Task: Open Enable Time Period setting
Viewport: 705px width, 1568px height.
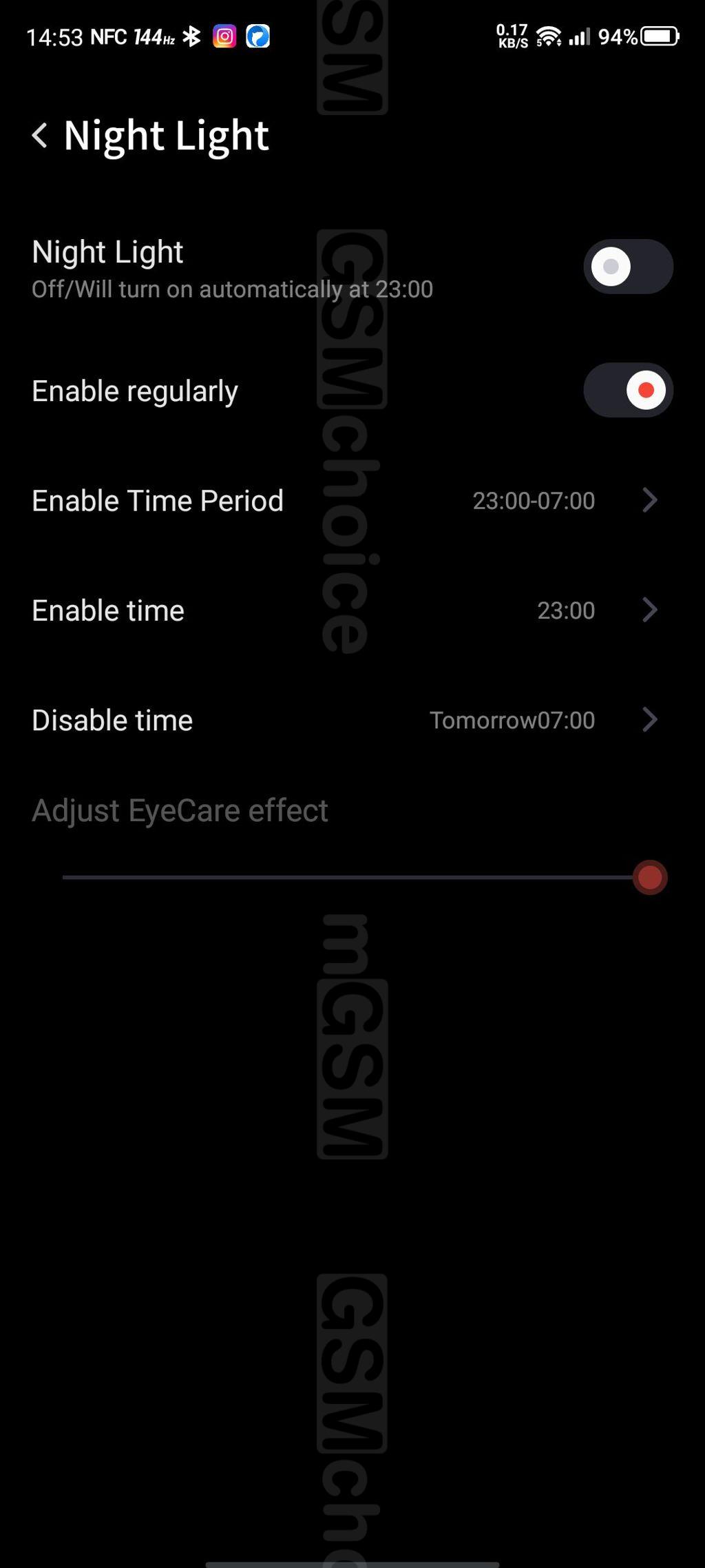Action: (x=352, y=500)
